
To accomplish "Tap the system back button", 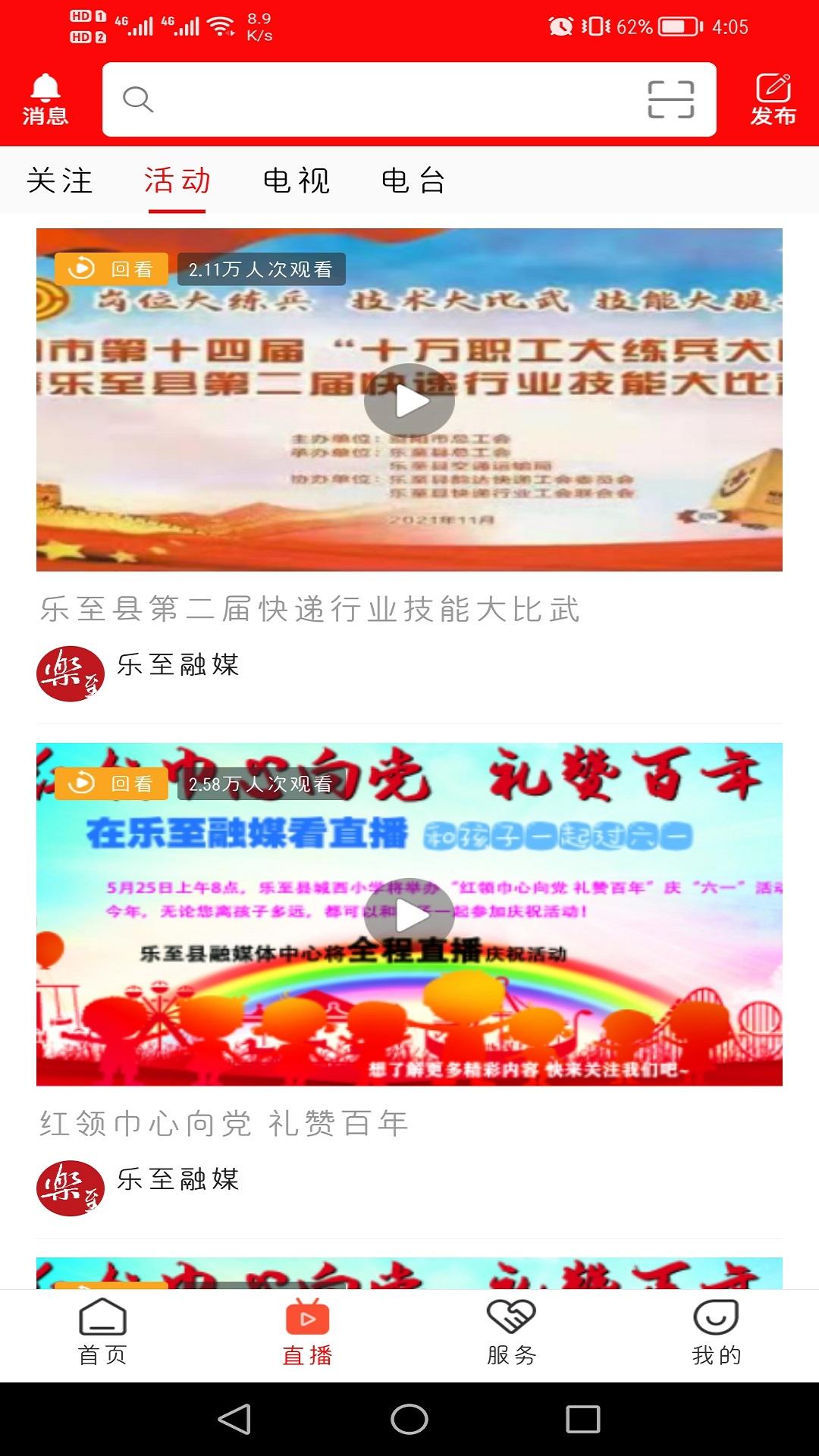I will [x=234, y=1419].
